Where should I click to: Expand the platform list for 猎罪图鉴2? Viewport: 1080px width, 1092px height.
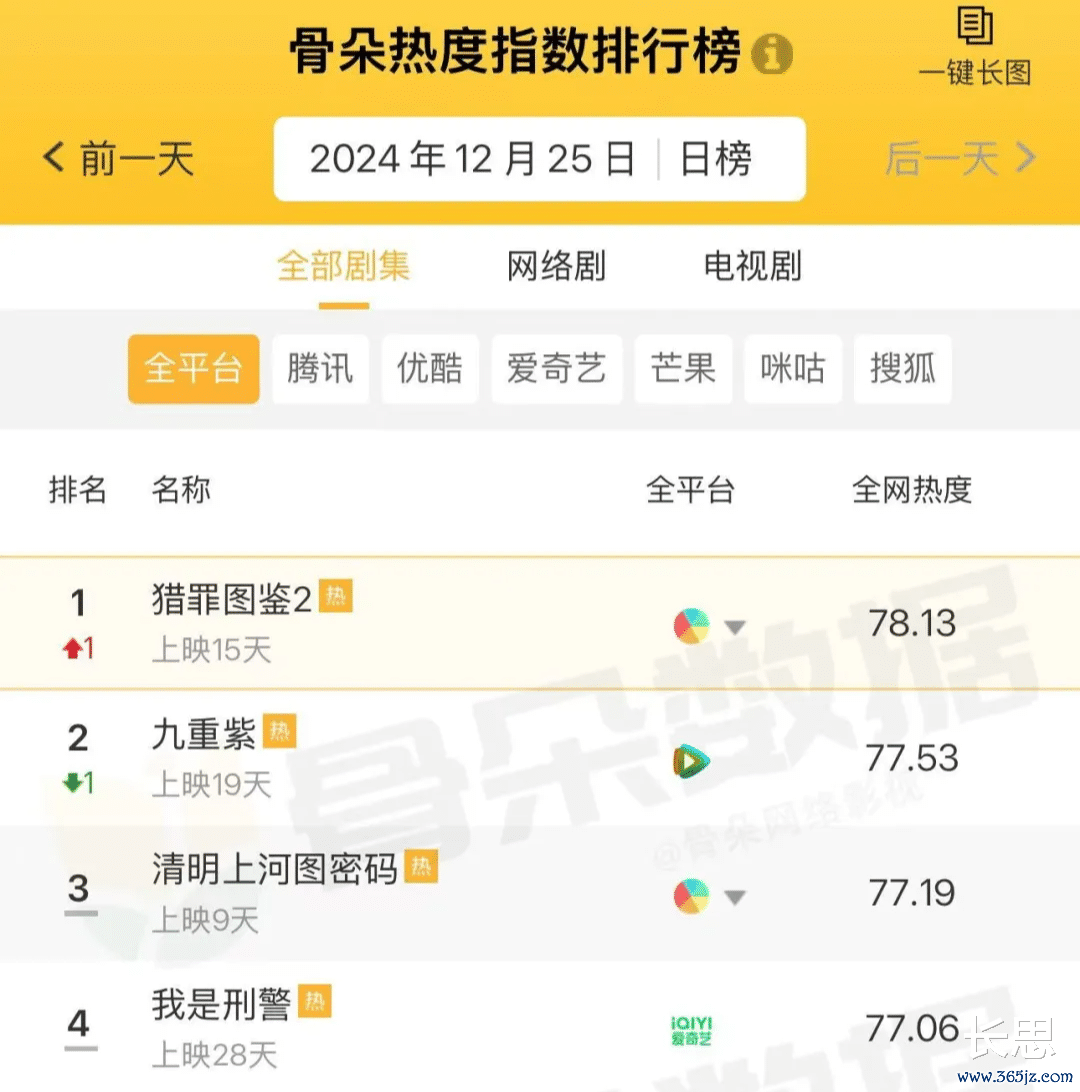pyautogui.click(x=735, y=628)
